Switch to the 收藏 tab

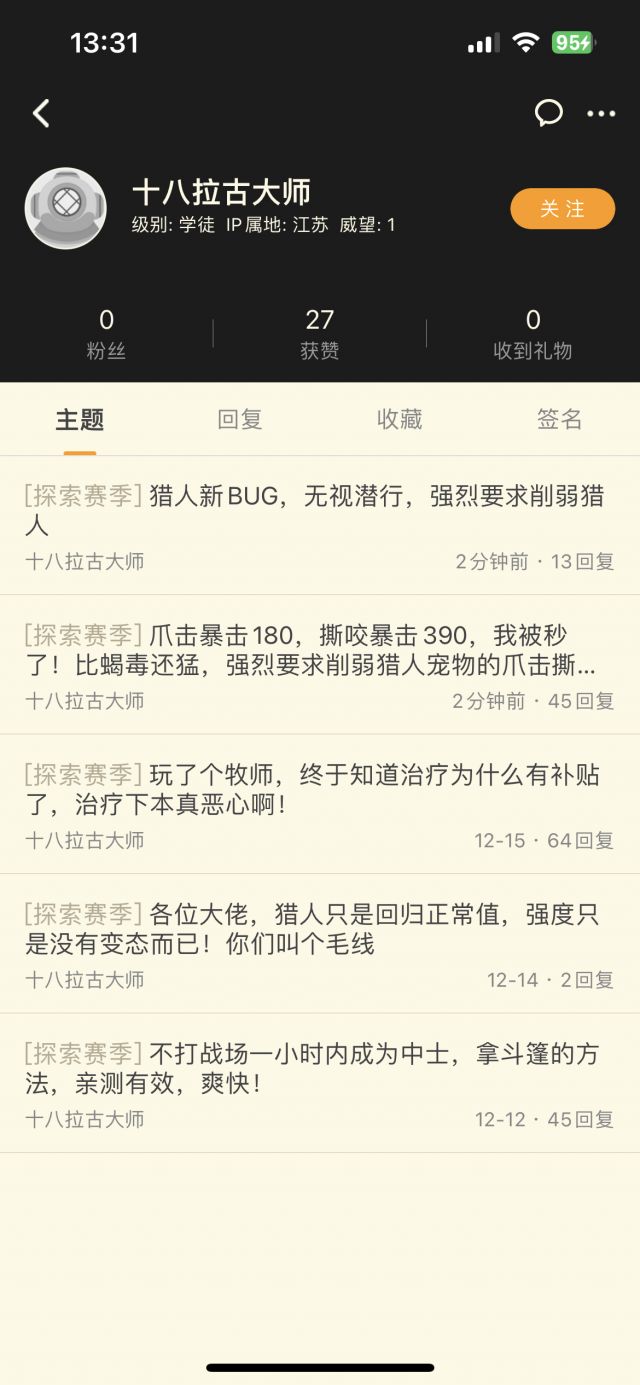click(x=400, y=420)
